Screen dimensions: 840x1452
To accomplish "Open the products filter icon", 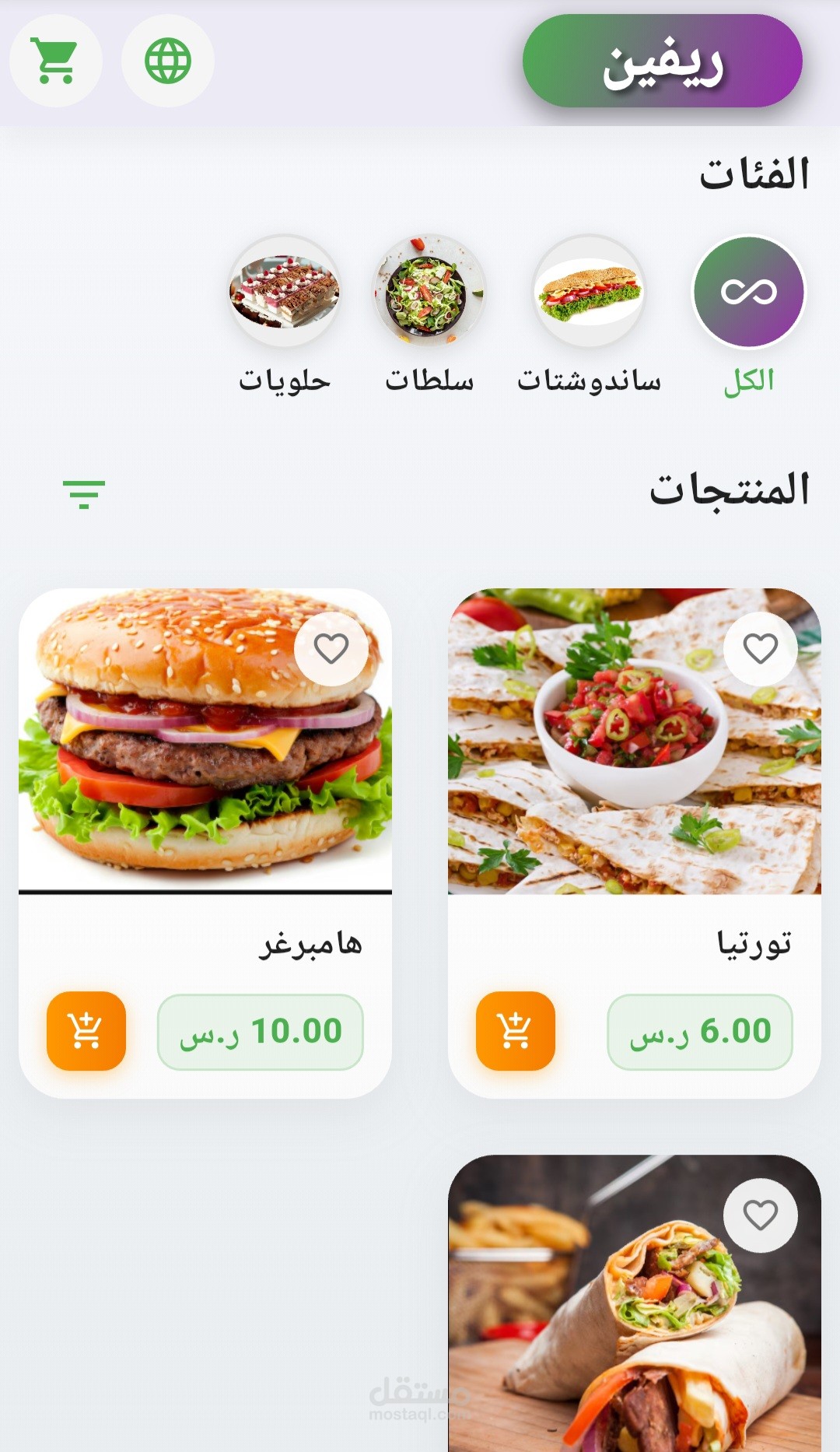I will (85, 493).
